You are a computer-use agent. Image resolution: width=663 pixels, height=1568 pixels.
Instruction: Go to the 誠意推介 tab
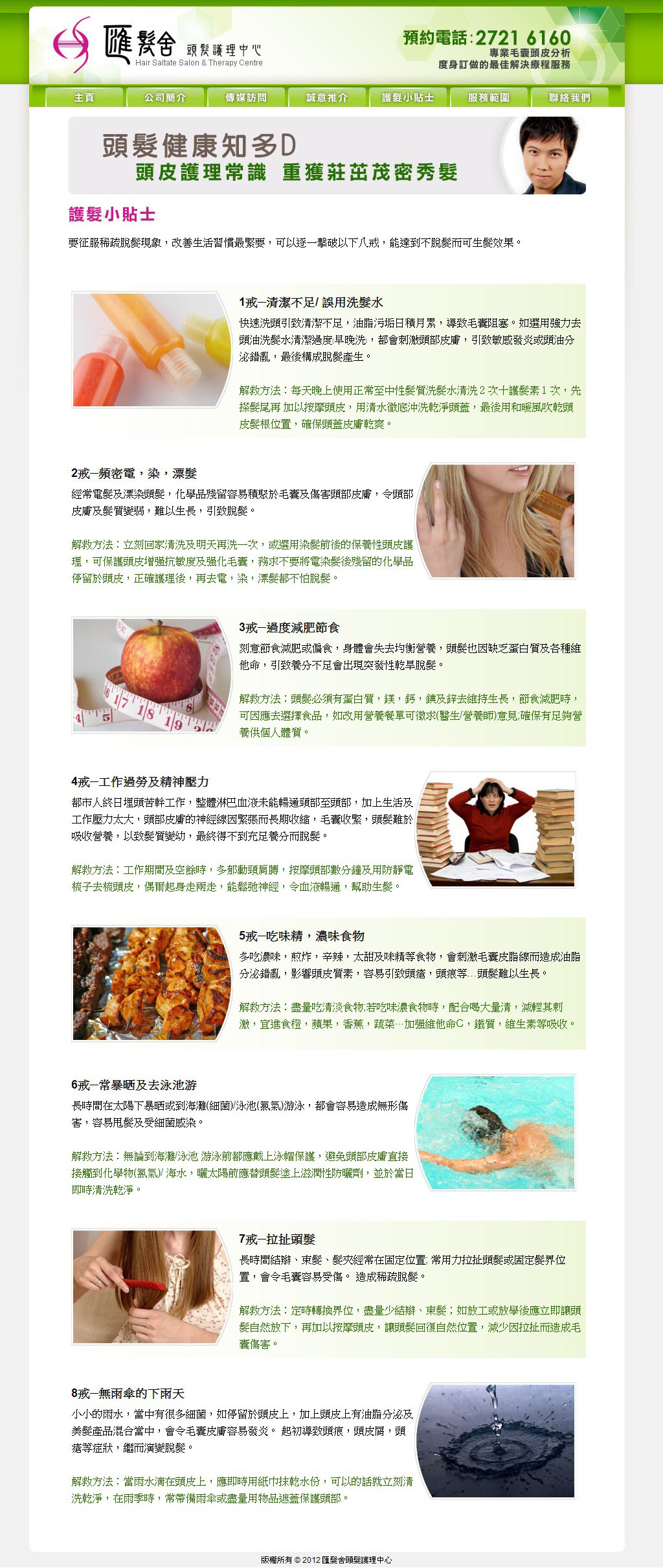point(327,97)
